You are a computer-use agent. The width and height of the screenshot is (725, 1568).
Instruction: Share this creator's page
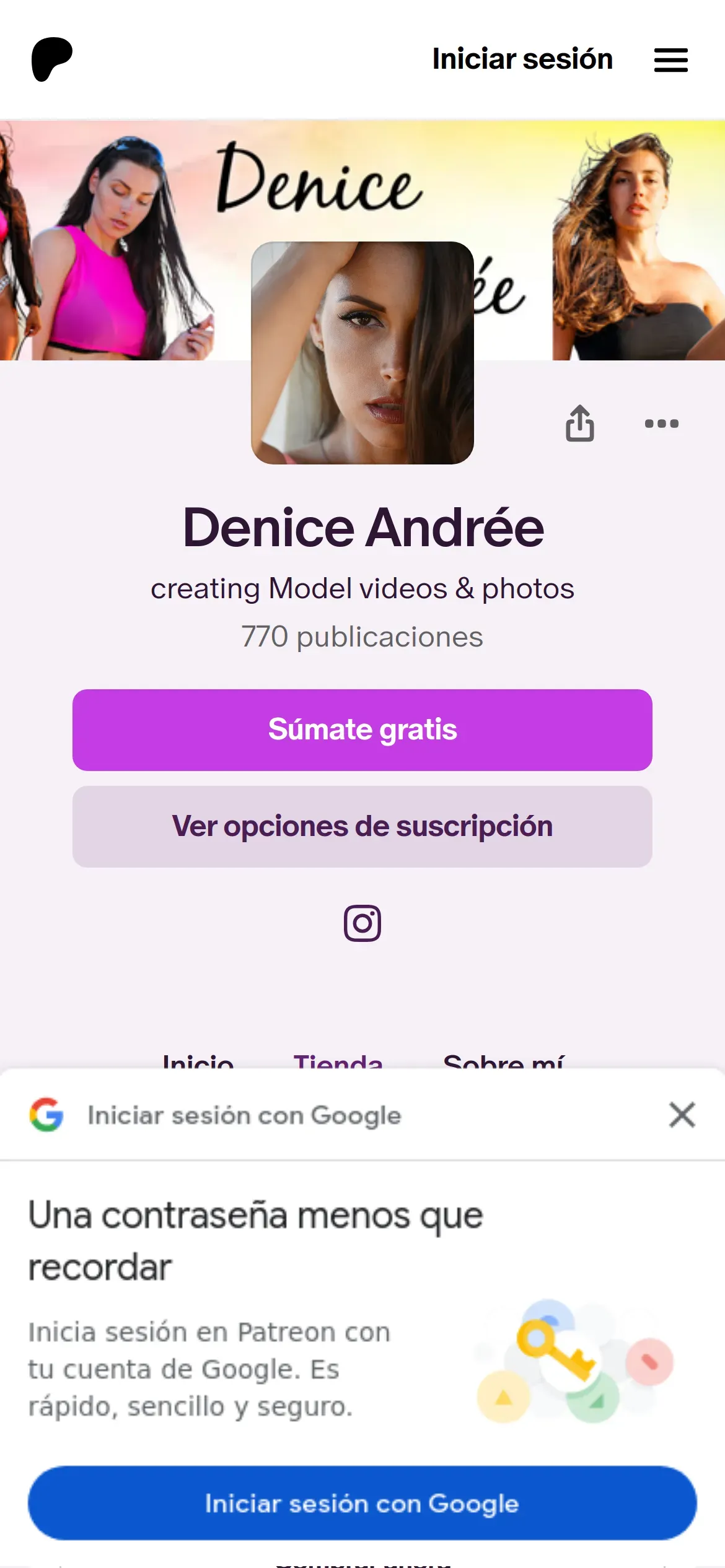coord(579,424)
